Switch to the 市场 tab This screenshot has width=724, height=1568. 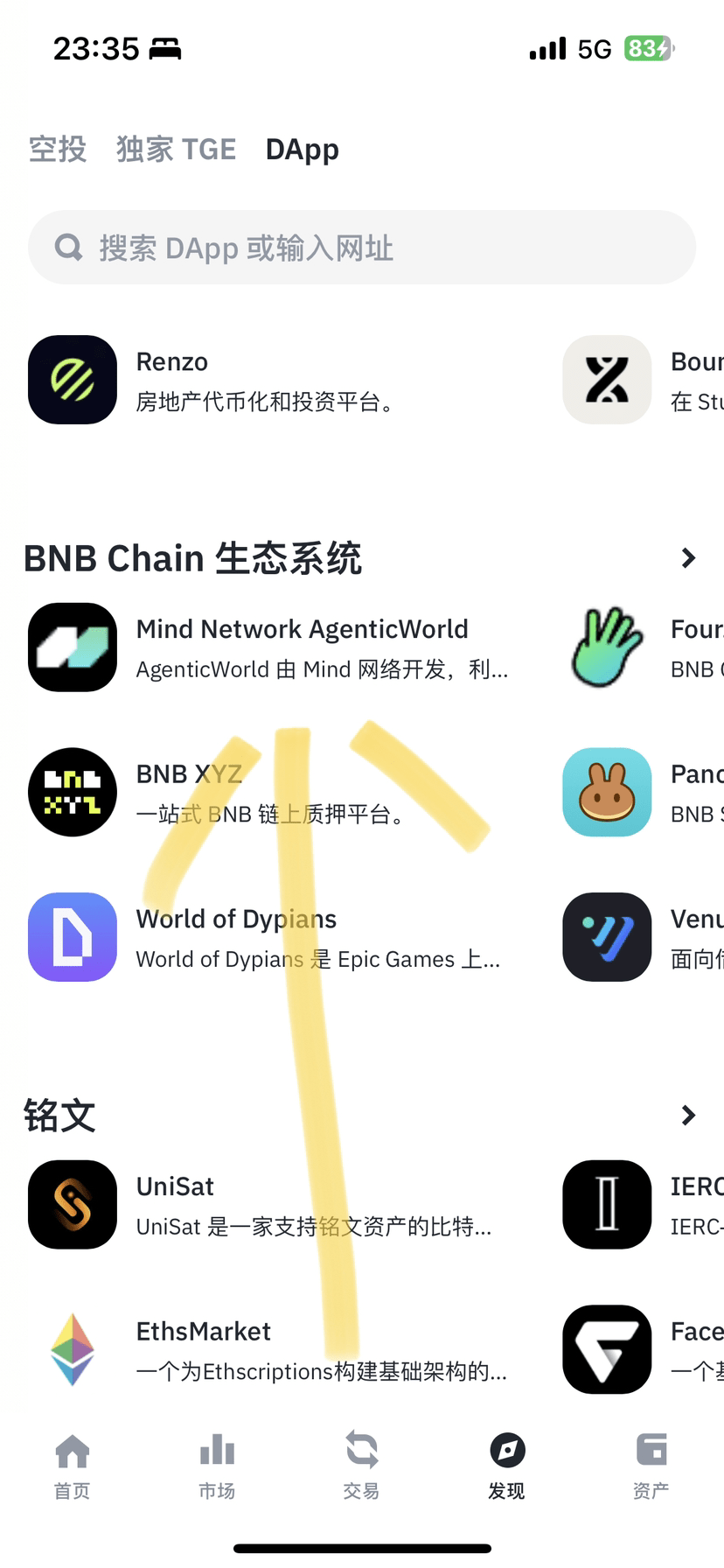click(x=217, y=1466)
